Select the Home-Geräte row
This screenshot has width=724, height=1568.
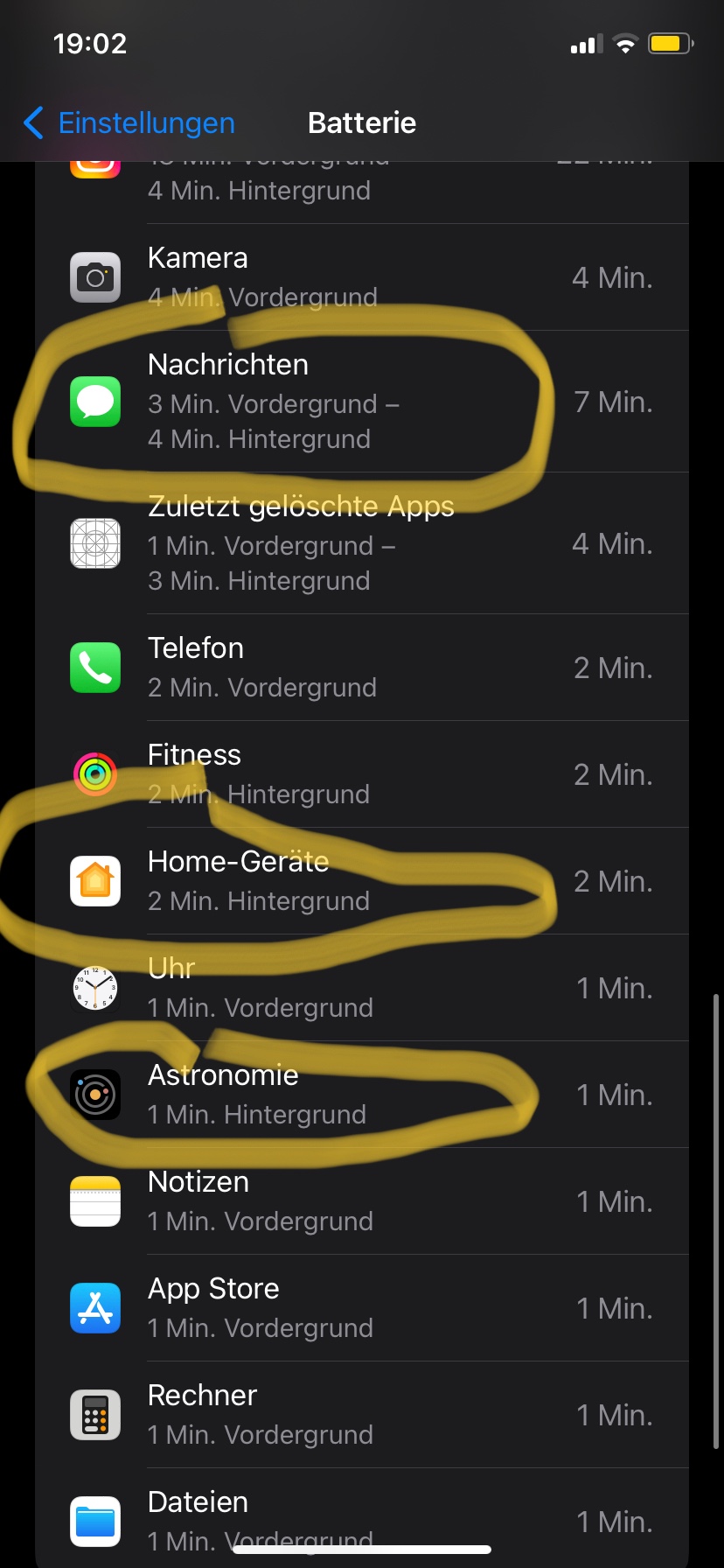tap(362, 881)
